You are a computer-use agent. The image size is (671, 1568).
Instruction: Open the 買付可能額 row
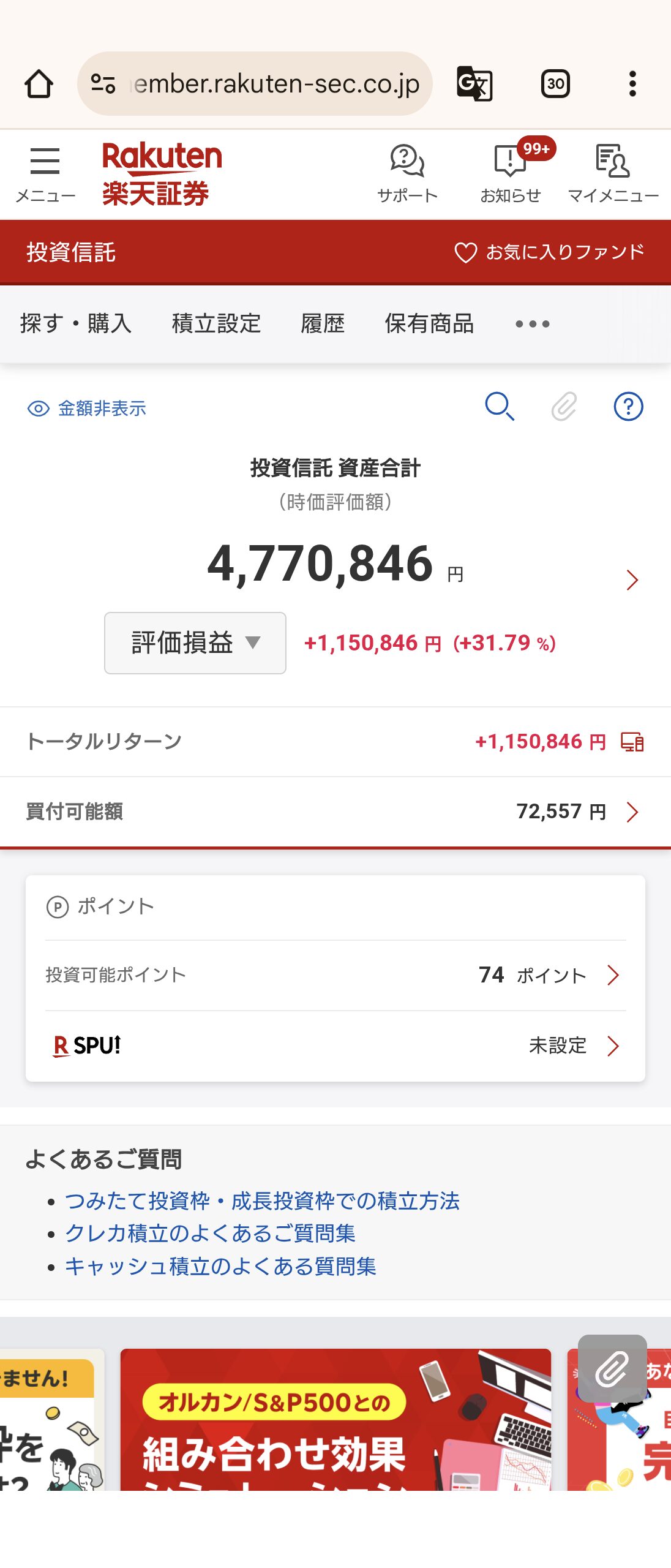(335, 812)
